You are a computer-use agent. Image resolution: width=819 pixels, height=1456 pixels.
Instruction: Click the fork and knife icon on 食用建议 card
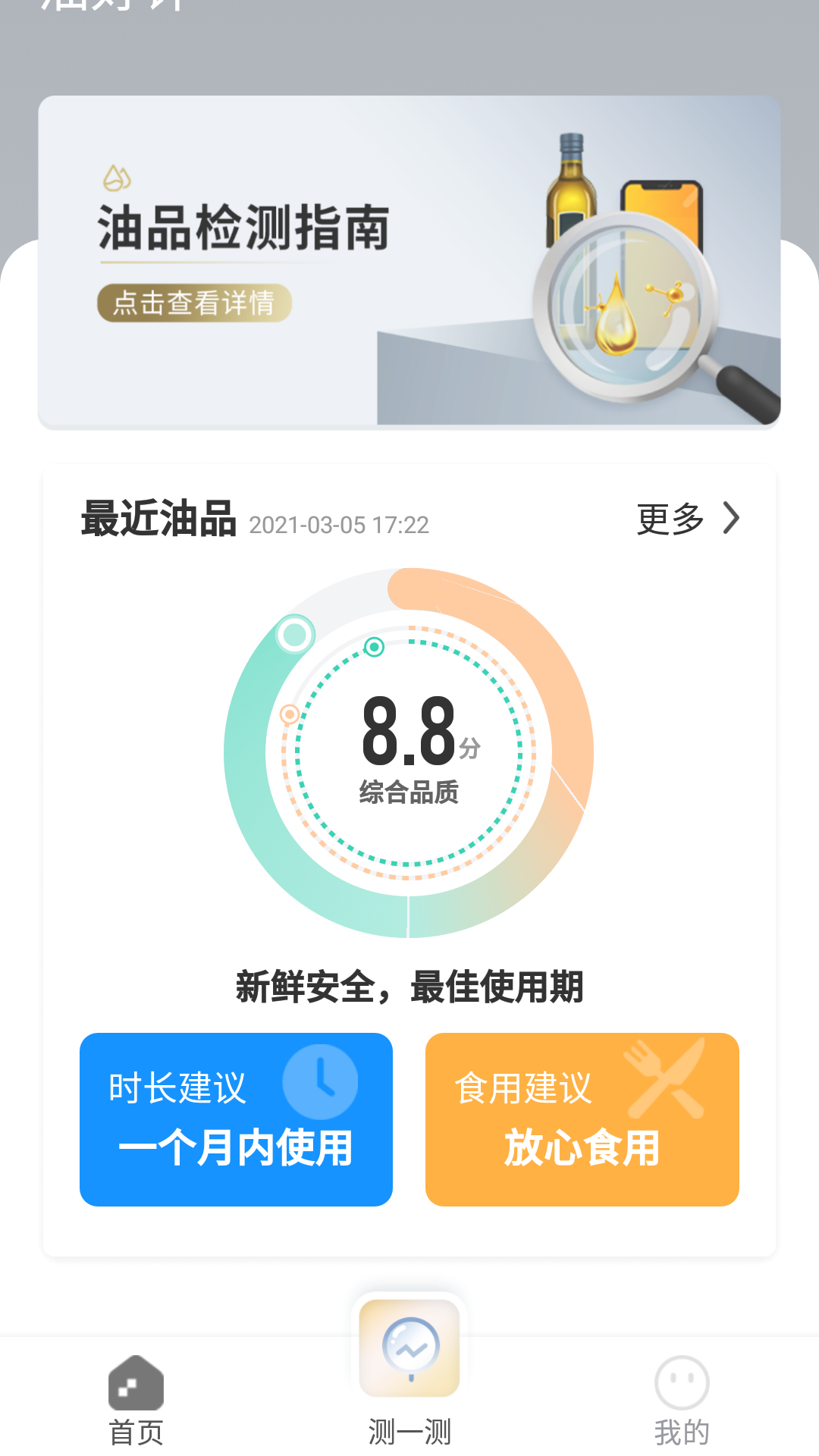[x=661, y=1077]
